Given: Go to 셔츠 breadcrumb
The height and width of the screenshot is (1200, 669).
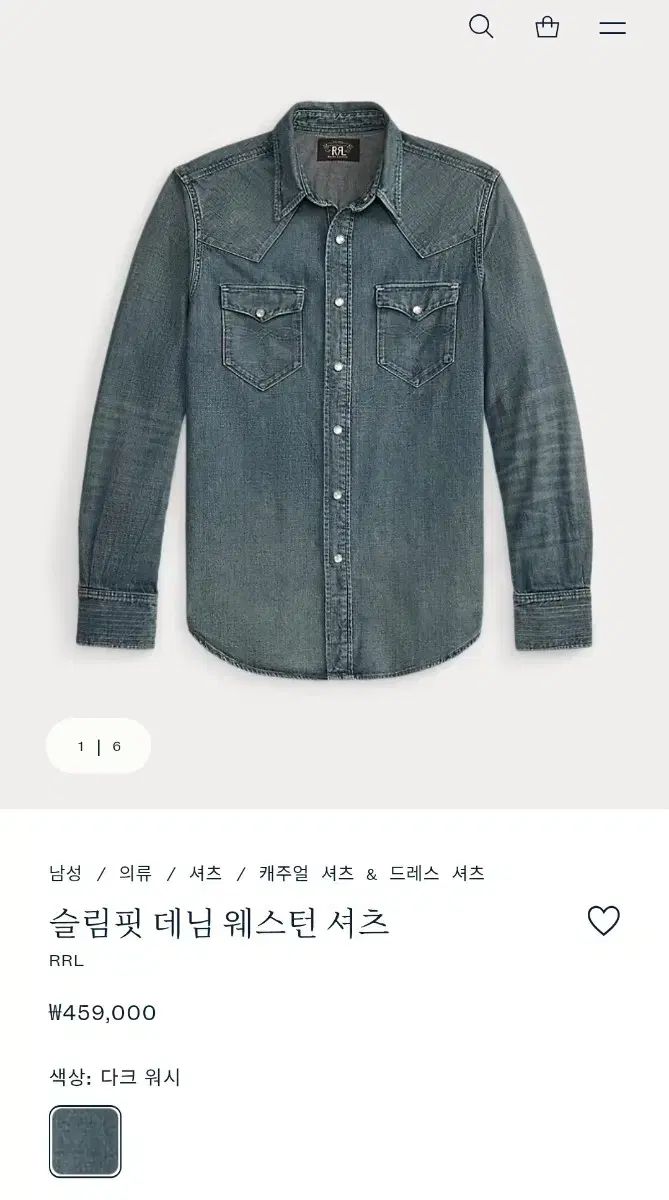Looking at the screenshot, I should tap(205, 873).
